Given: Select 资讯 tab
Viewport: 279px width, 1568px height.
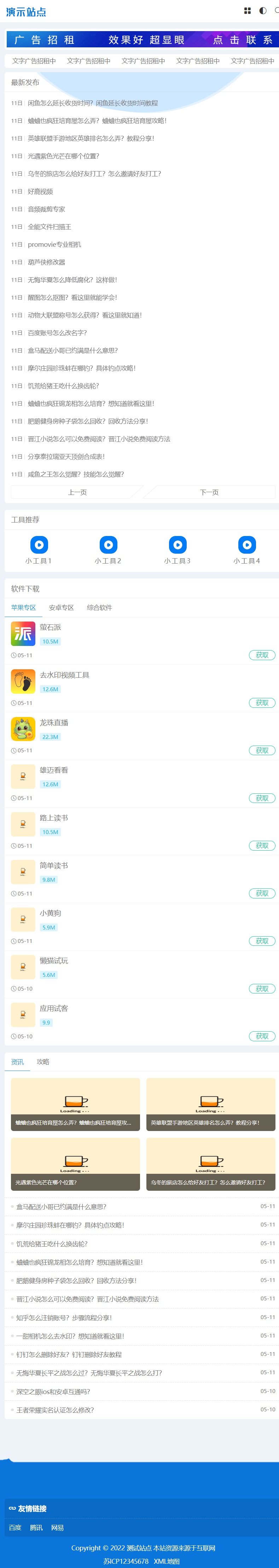Looking at the screenshot, I should (x=17, y=1062).
